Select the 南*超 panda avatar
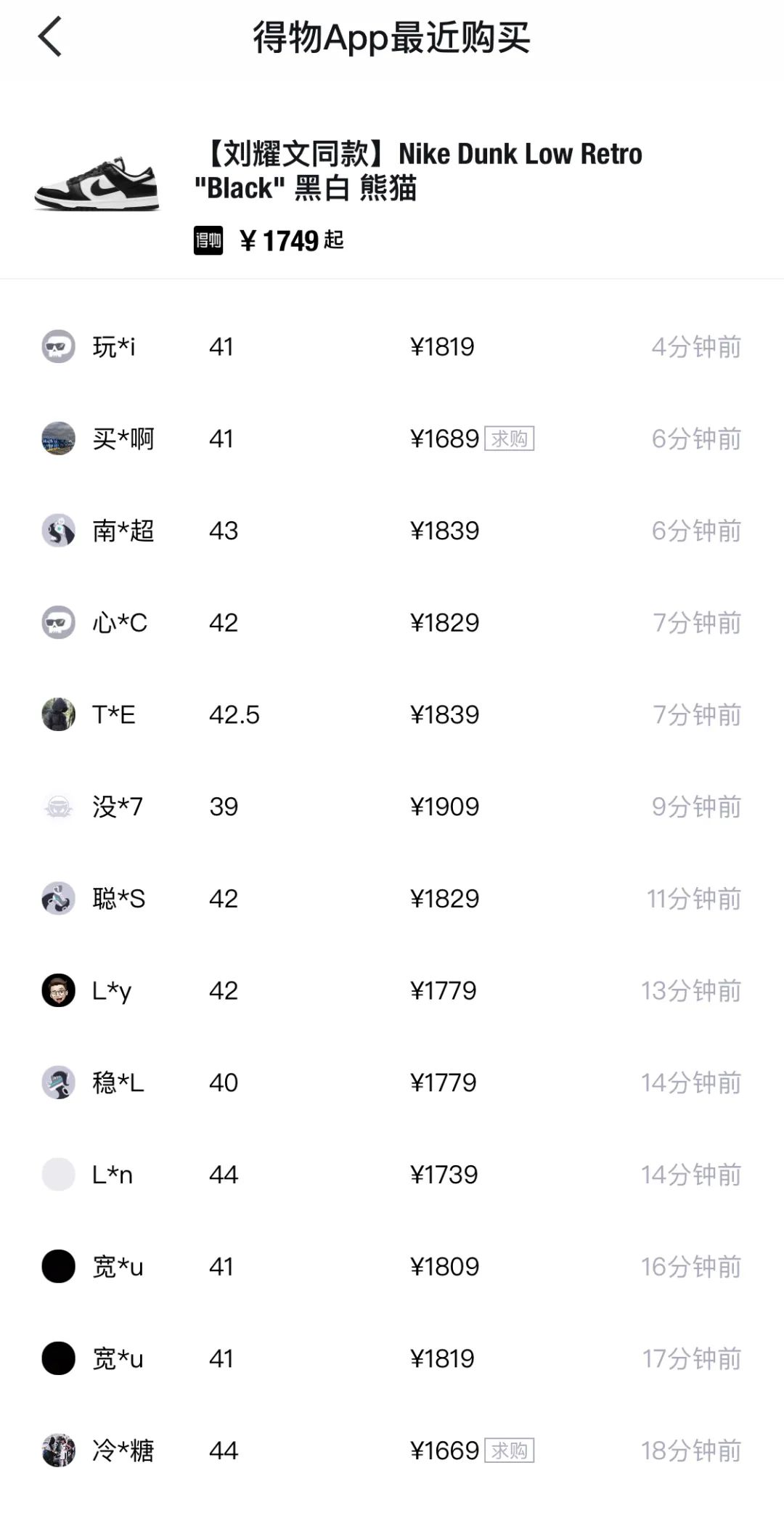Screen dimensions: 784x1513 coord(58,531)
